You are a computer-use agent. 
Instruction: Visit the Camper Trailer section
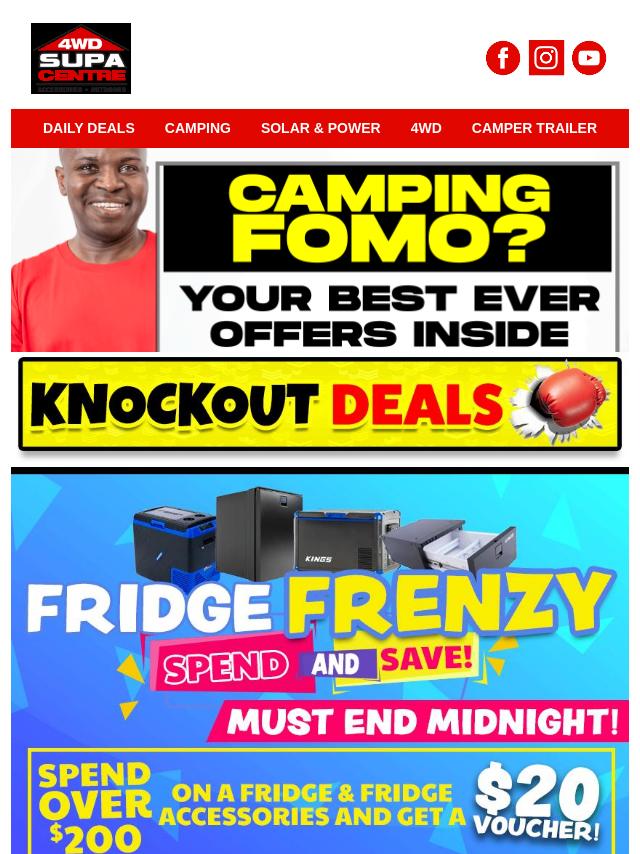pyautogui.click(x=534, y=128)
